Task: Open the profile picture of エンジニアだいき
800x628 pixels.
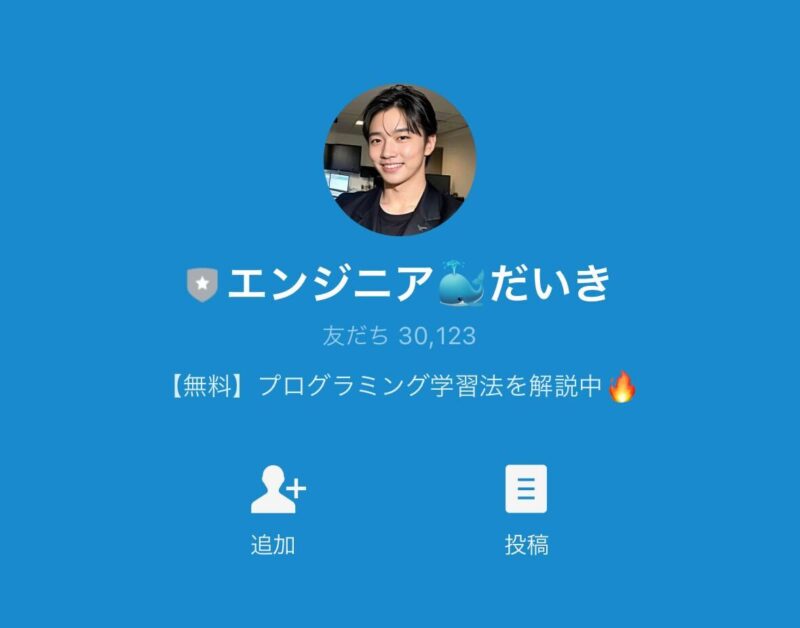Action: [x=400, y=160]
